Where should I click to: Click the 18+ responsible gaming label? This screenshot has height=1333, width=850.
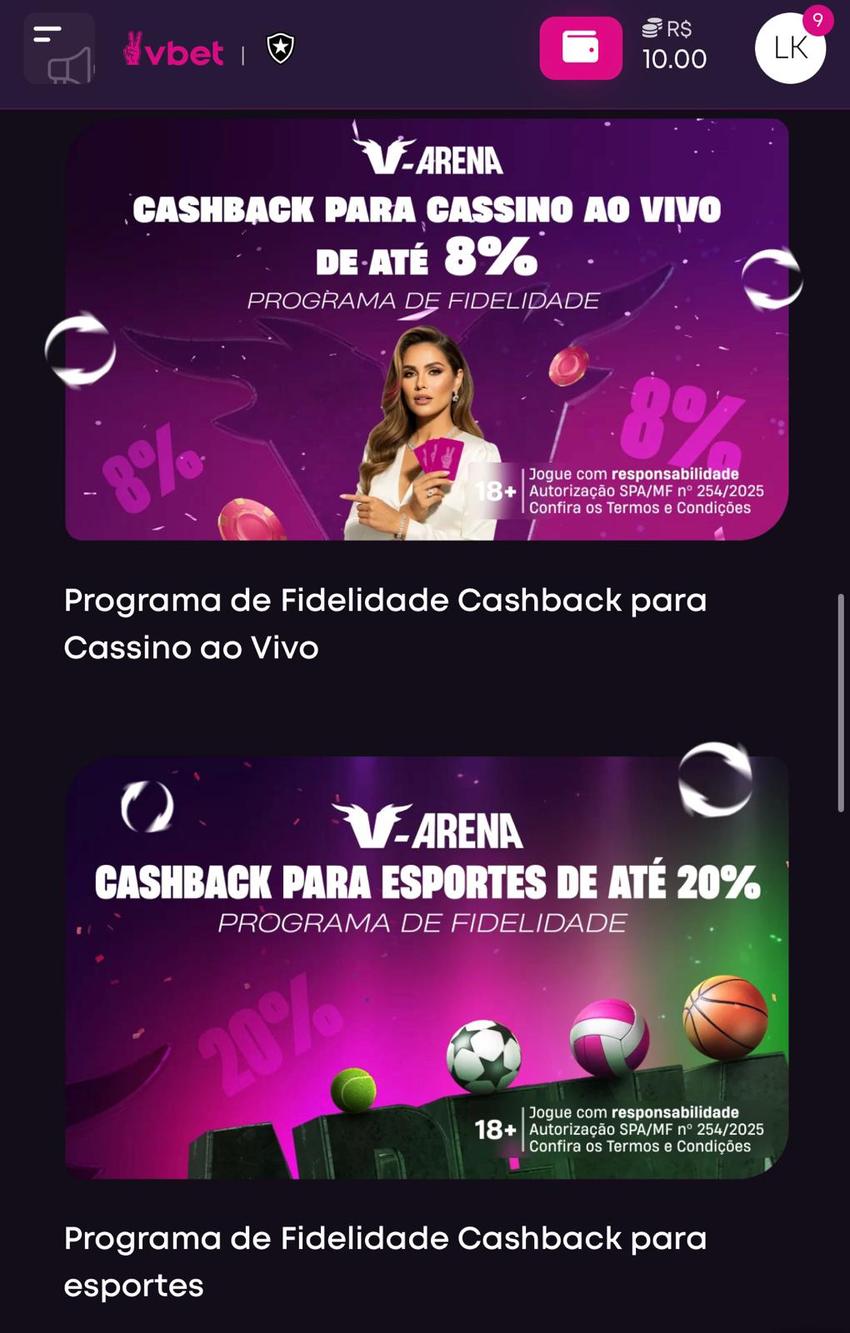coord(490,490)
